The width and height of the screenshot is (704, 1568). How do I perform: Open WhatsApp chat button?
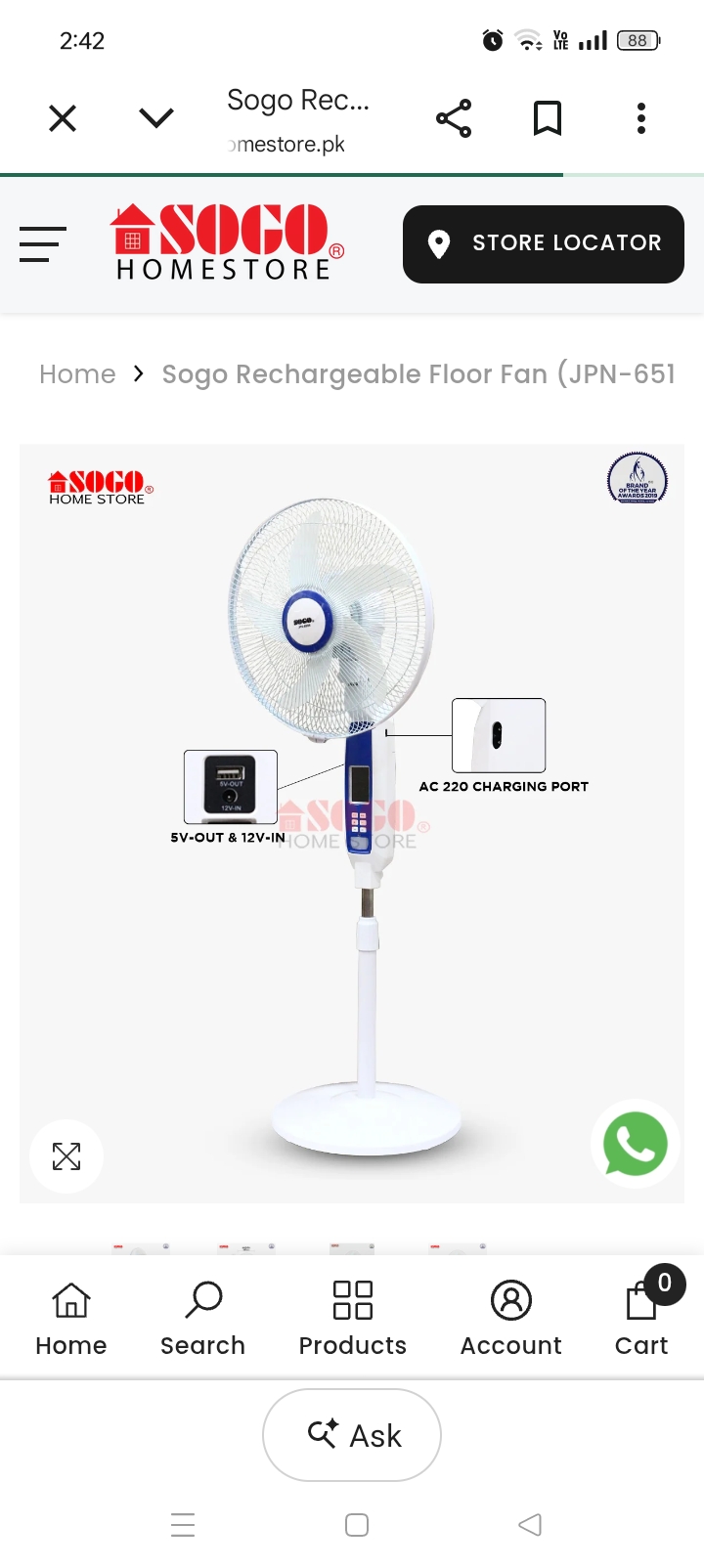coord(636,1144)
